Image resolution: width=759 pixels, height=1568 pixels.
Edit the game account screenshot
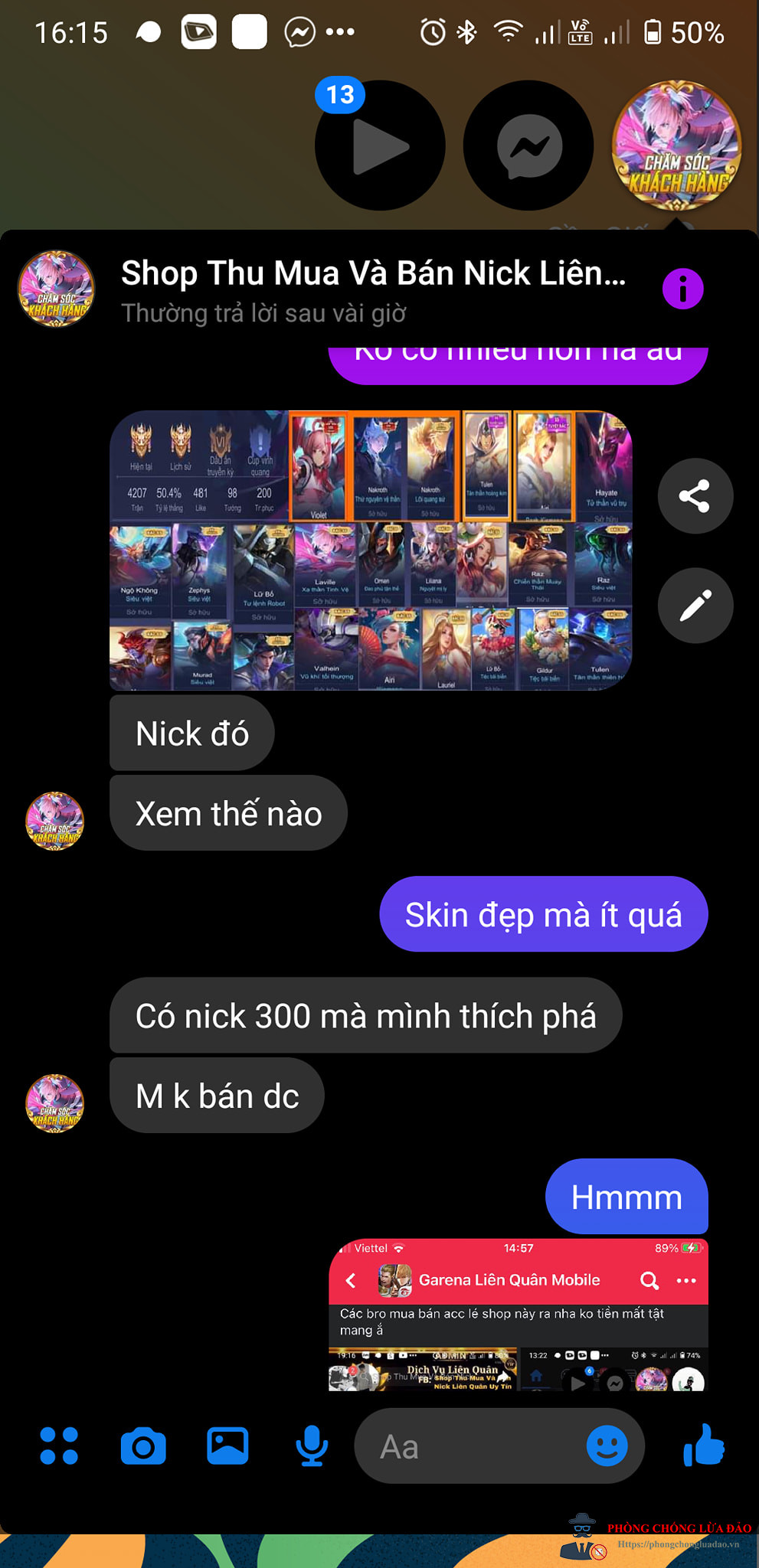(x=695, y=606)
